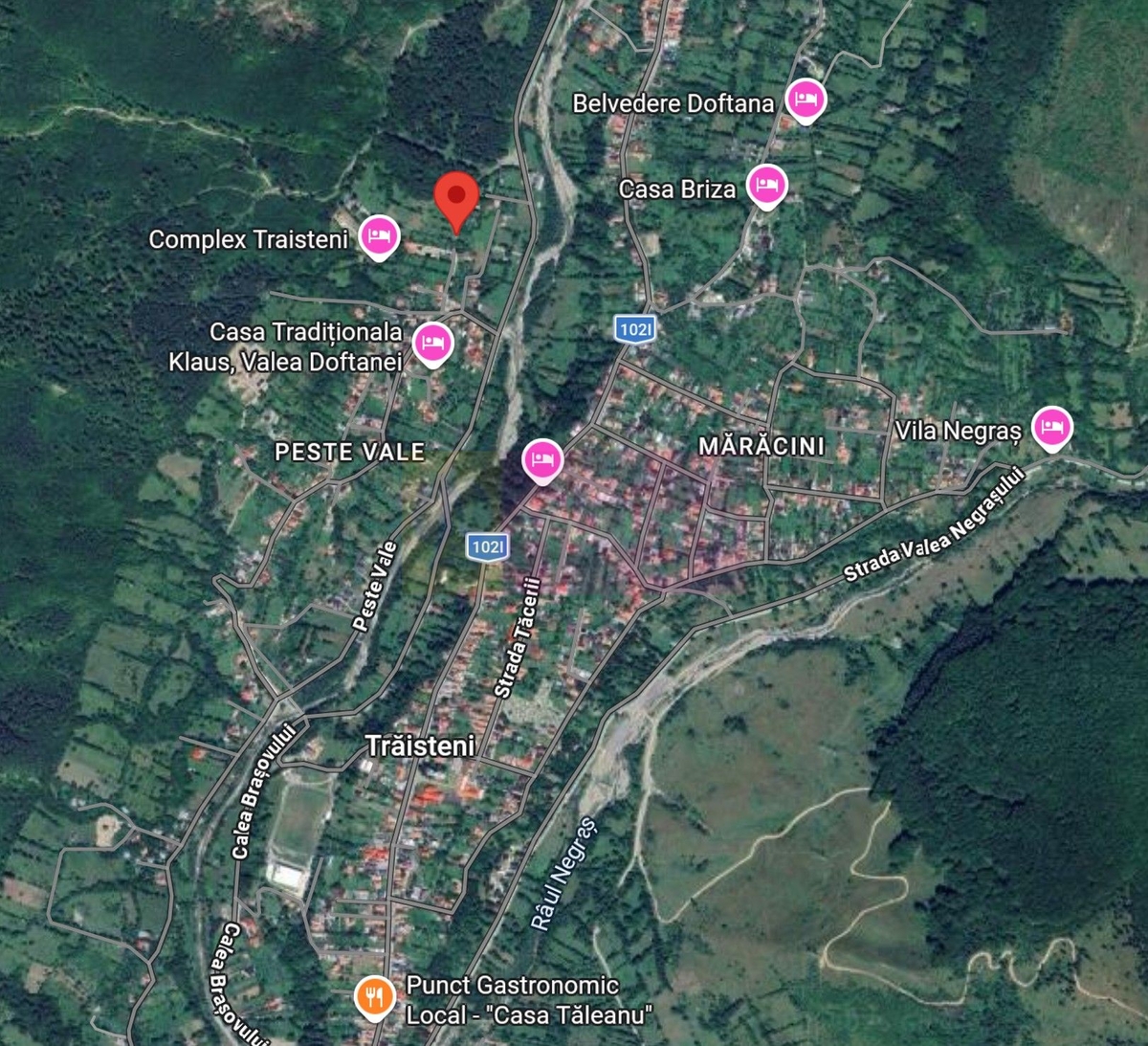Select the Vila Negraș lodging pin
This screenshot has height=1046, width=1148.
pos(1051,427)
